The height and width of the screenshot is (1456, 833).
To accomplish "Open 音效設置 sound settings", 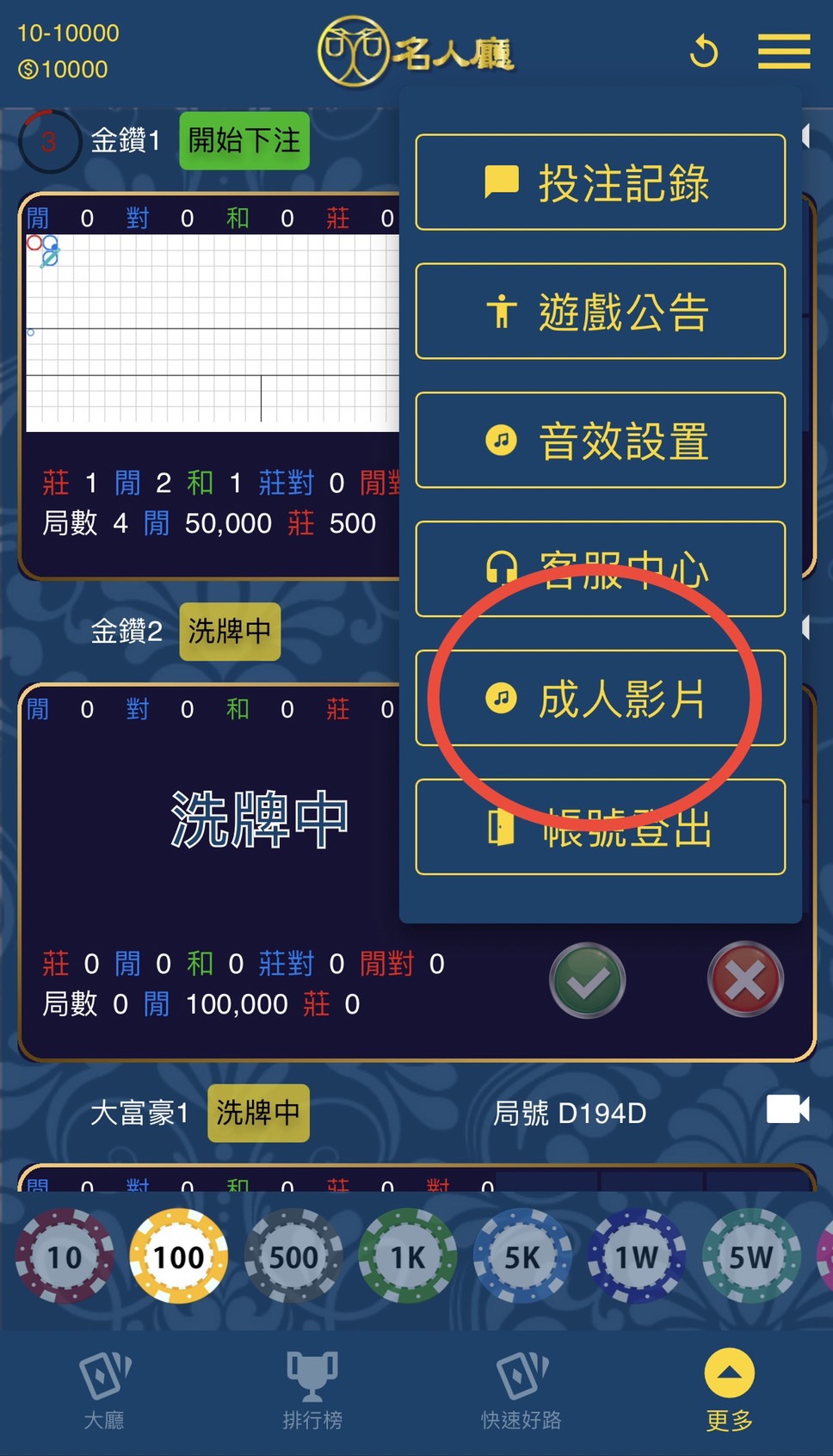I will click(x=600, y=441).
